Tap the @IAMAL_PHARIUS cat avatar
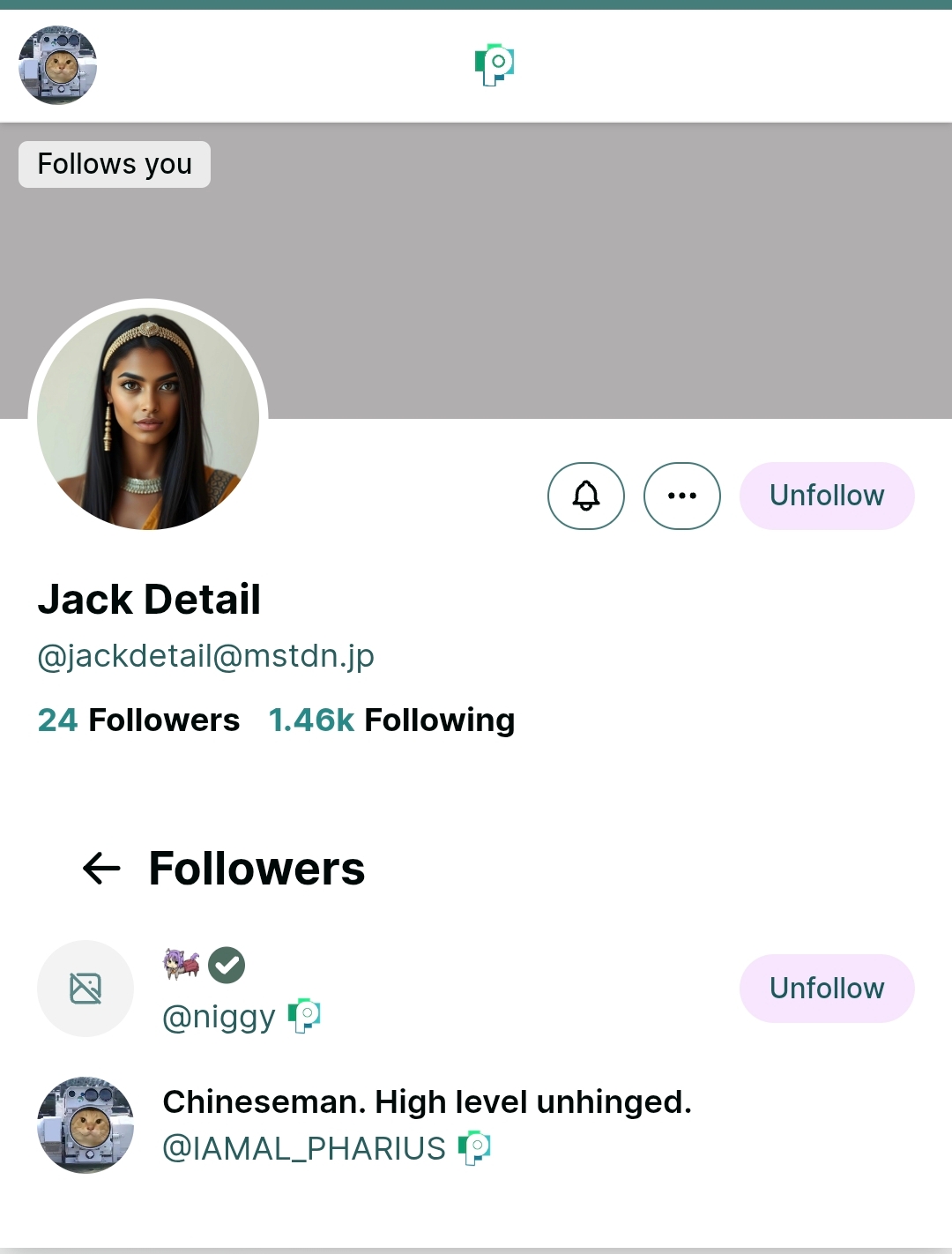 coord(86,1125)
